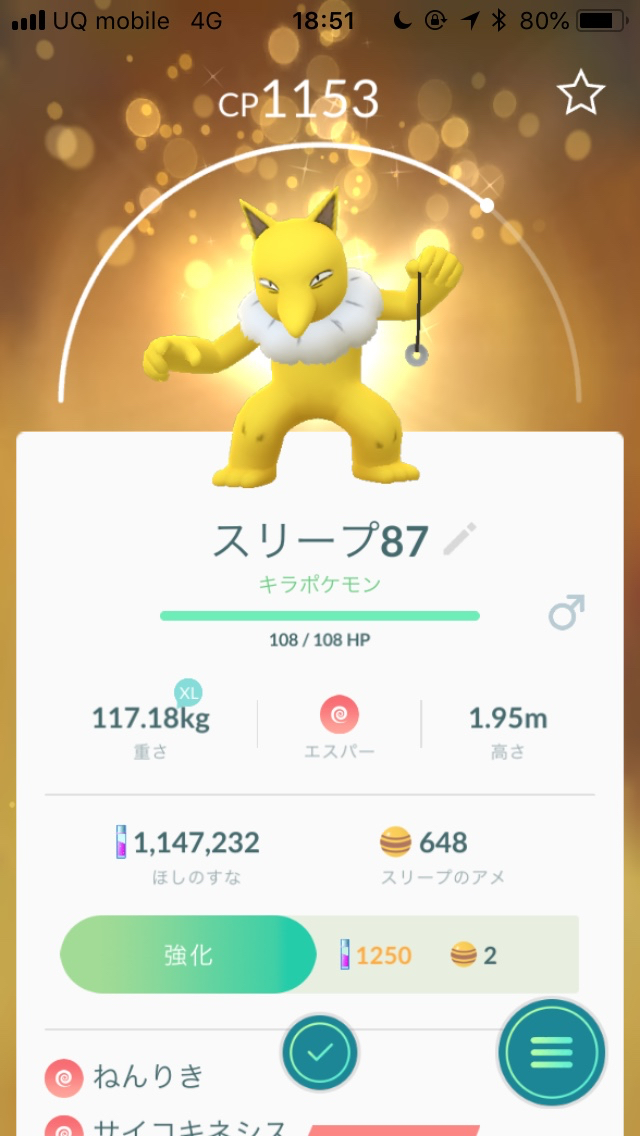Open the round menu button with three lines
640x1136 pixels.
[x=551, y=1051]
